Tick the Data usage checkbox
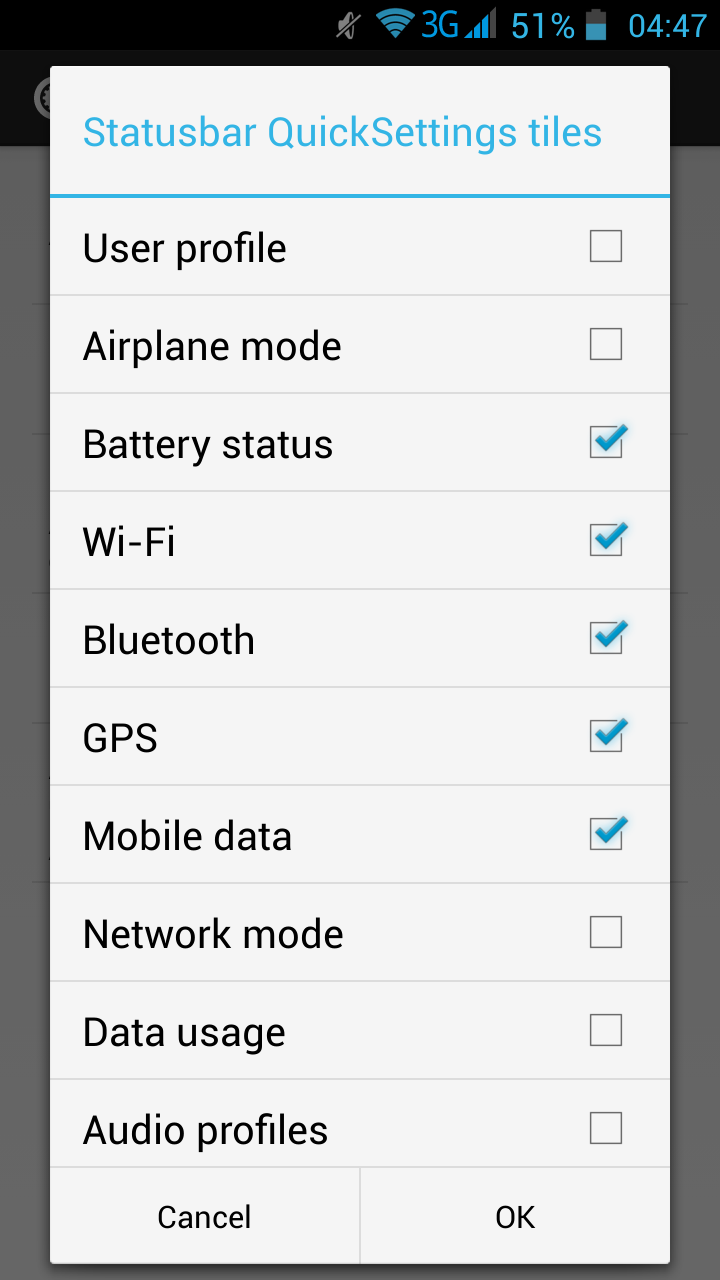720x1280 pixels. [606, 1030]
